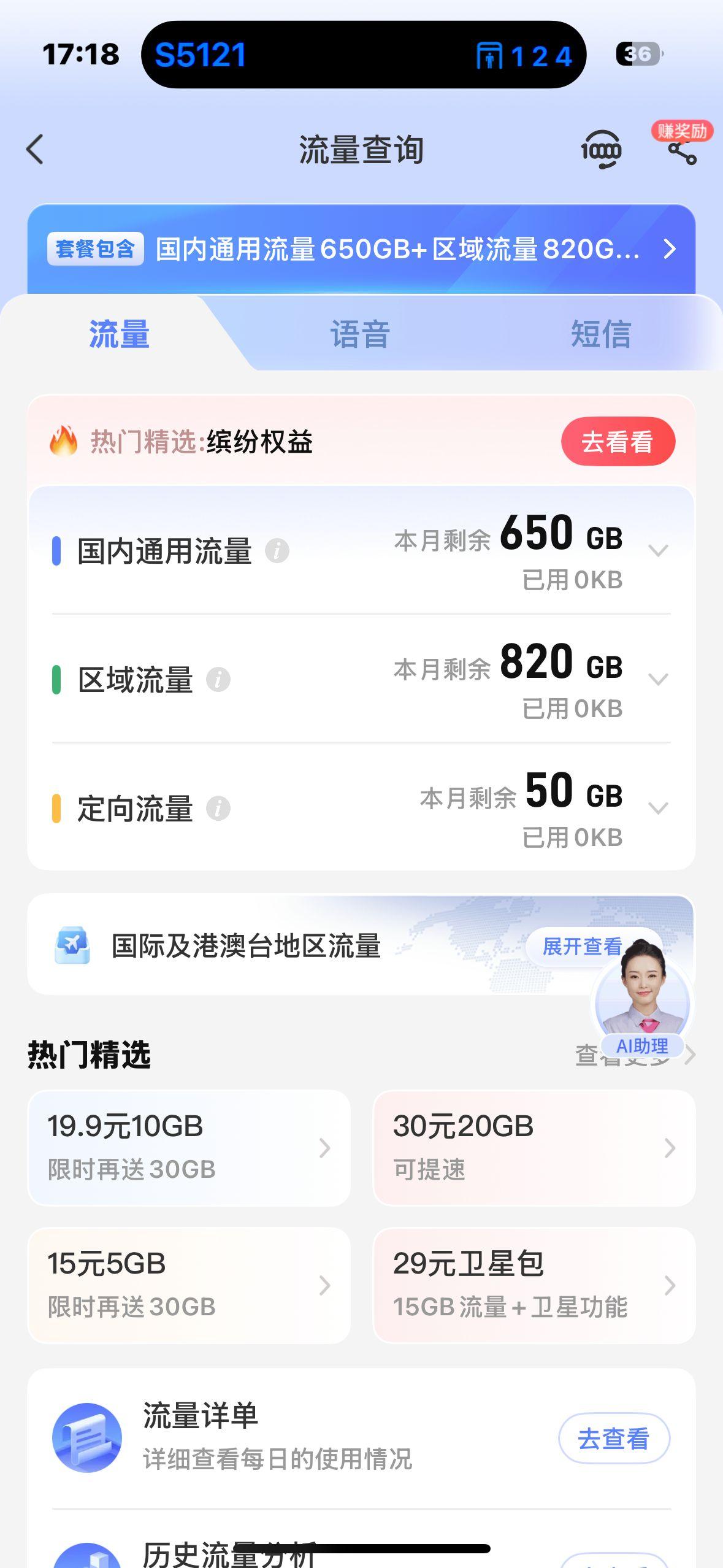Show info for 国内通用流量
723x1568 pixels.
click(277, 551)
